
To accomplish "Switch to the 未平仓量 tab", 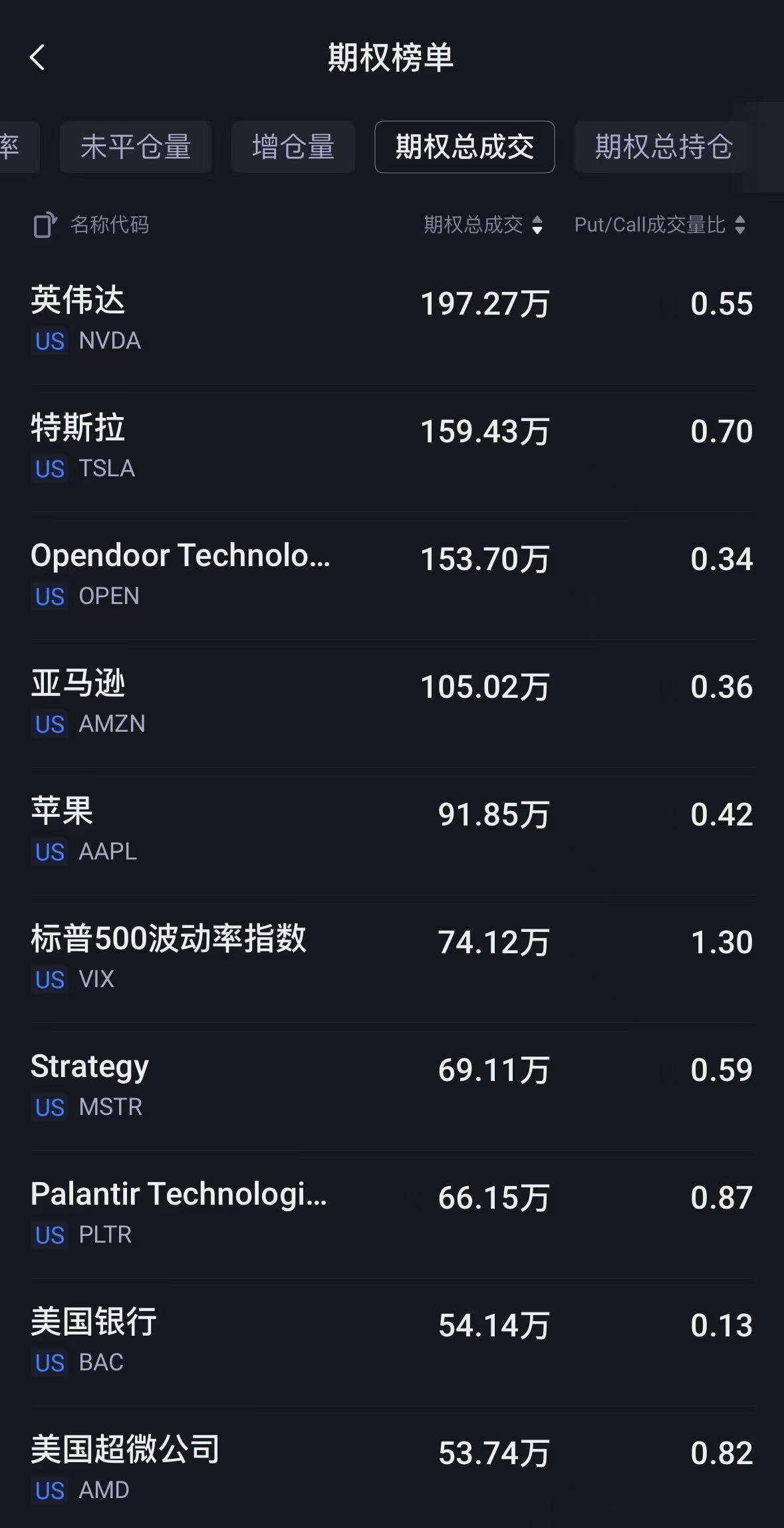I will (x=136, y=147).
